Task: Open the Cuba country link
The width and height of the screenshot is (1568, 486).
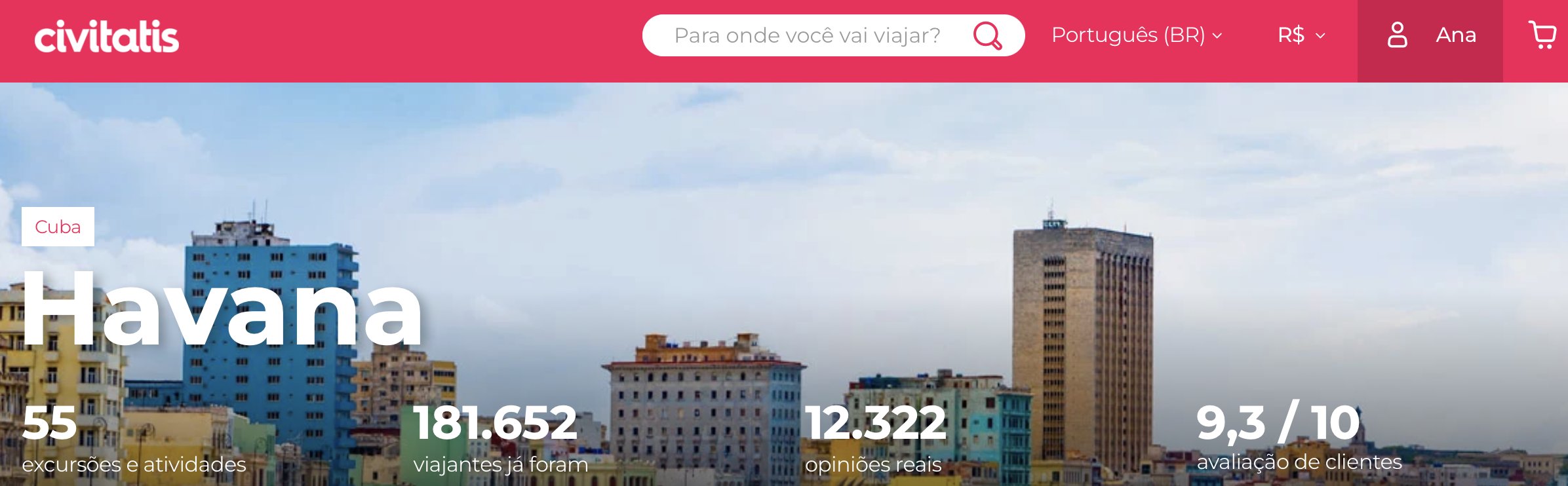Action: point(58,227)
